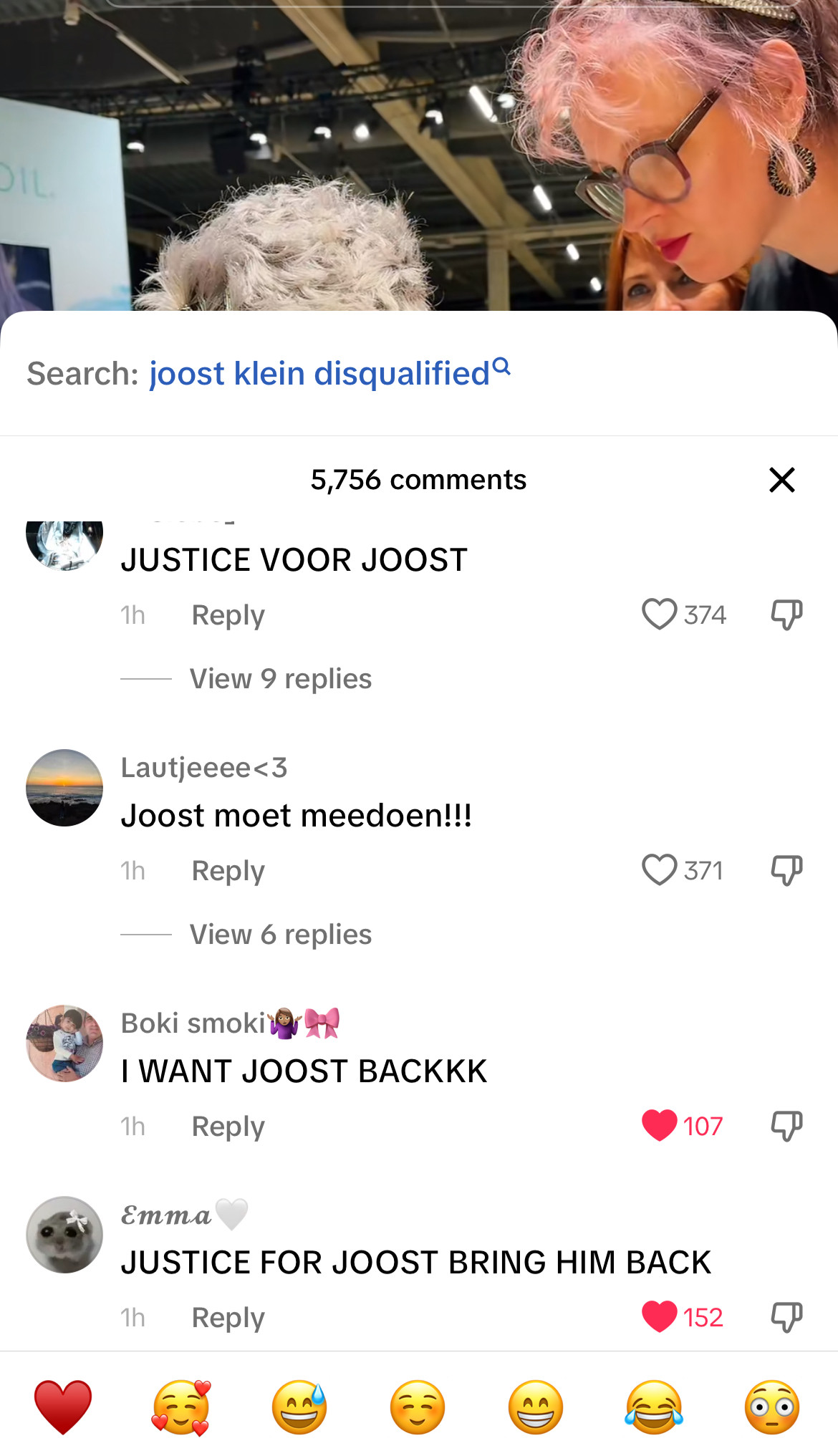Expand View 6 replies

280,934
